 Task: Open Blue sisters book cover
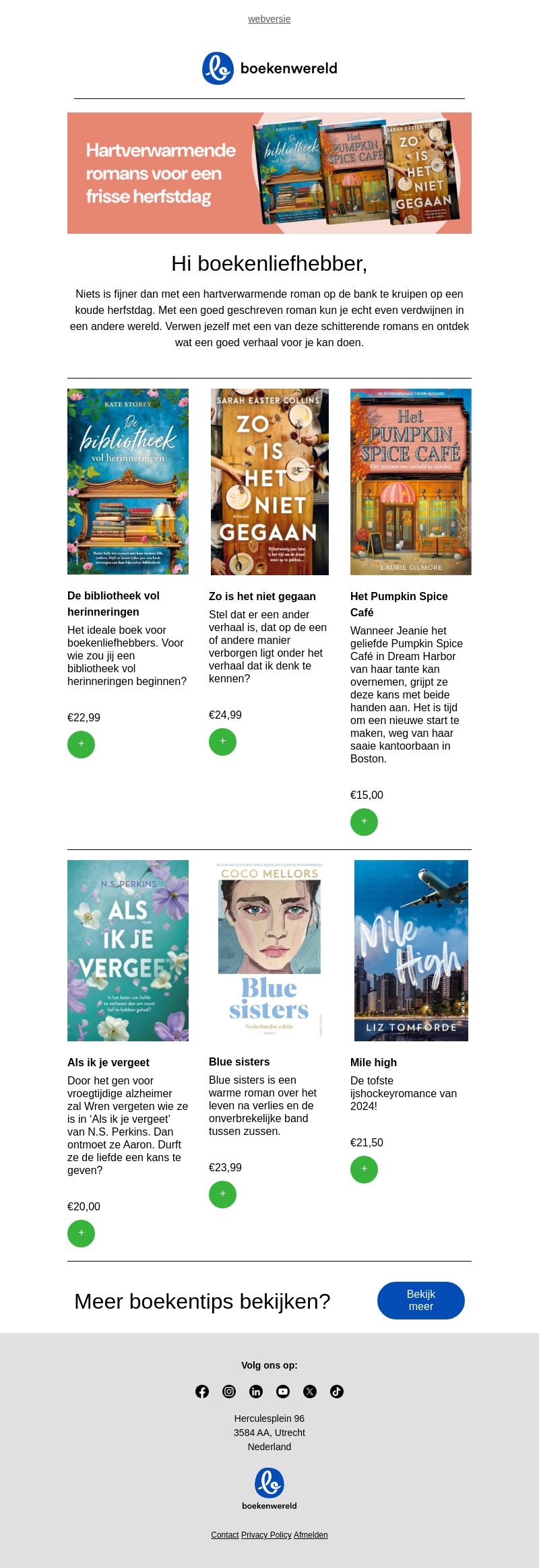point(269,950)
